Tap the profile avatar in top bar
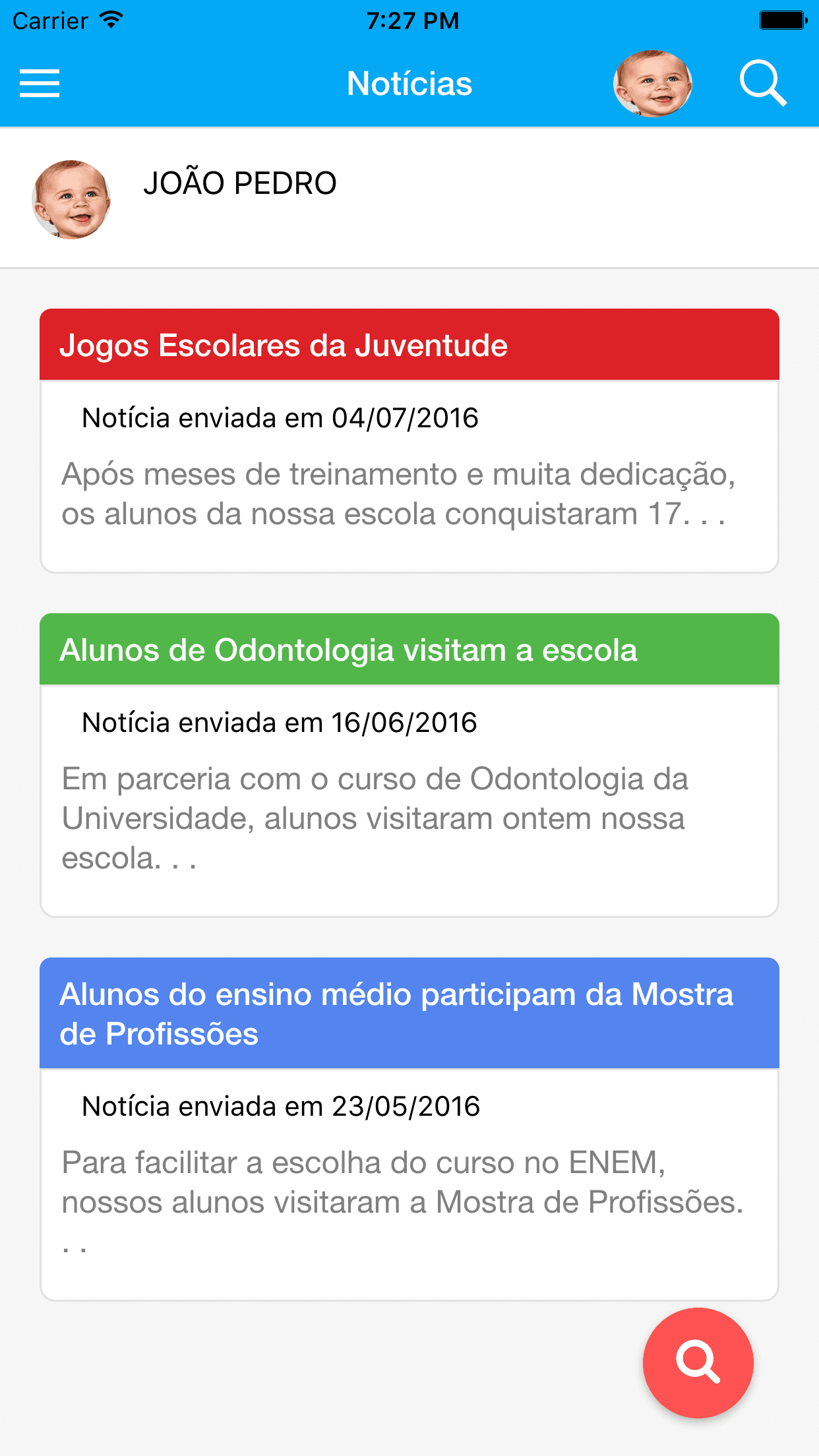Viewport: 819px width, 1456px height. click(653, 84)
